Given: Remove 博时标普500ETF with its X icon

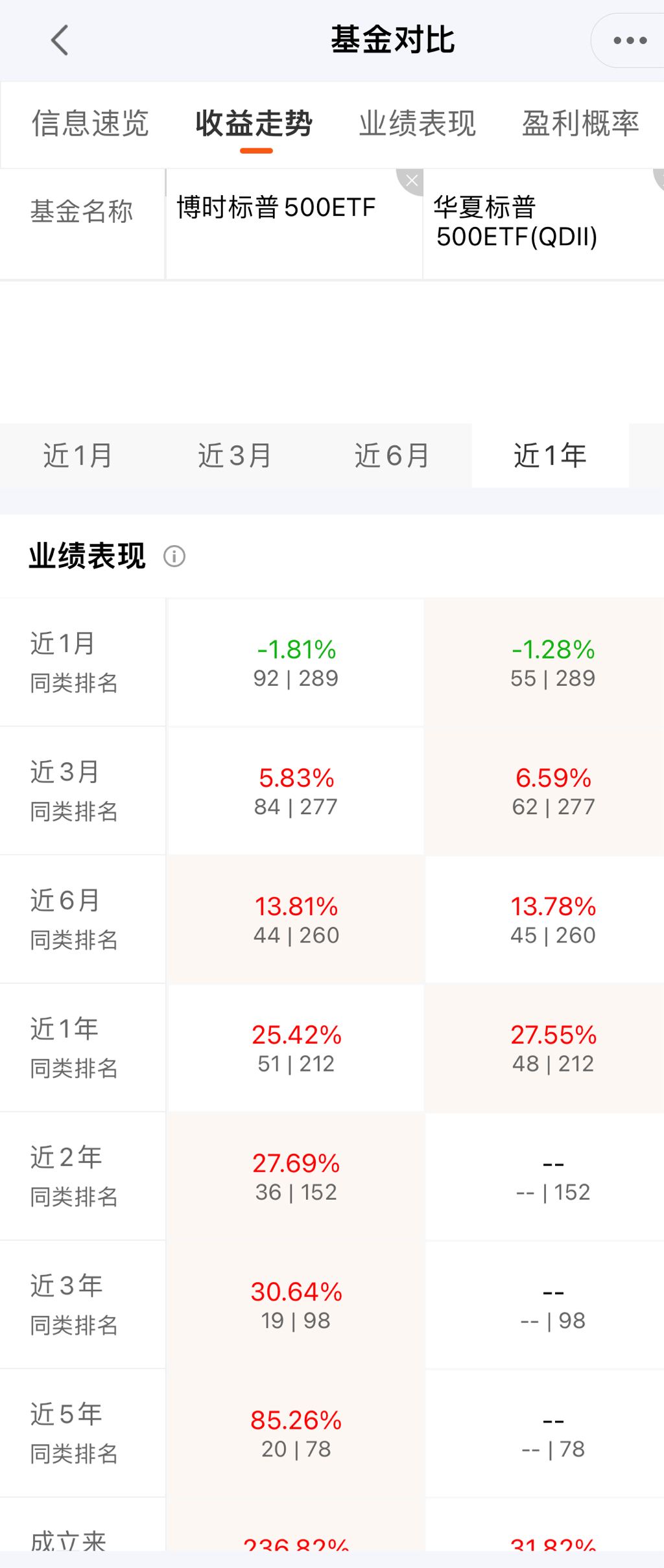Looking at the screenshot, I should pyautogui.click(x=412, y=181).
